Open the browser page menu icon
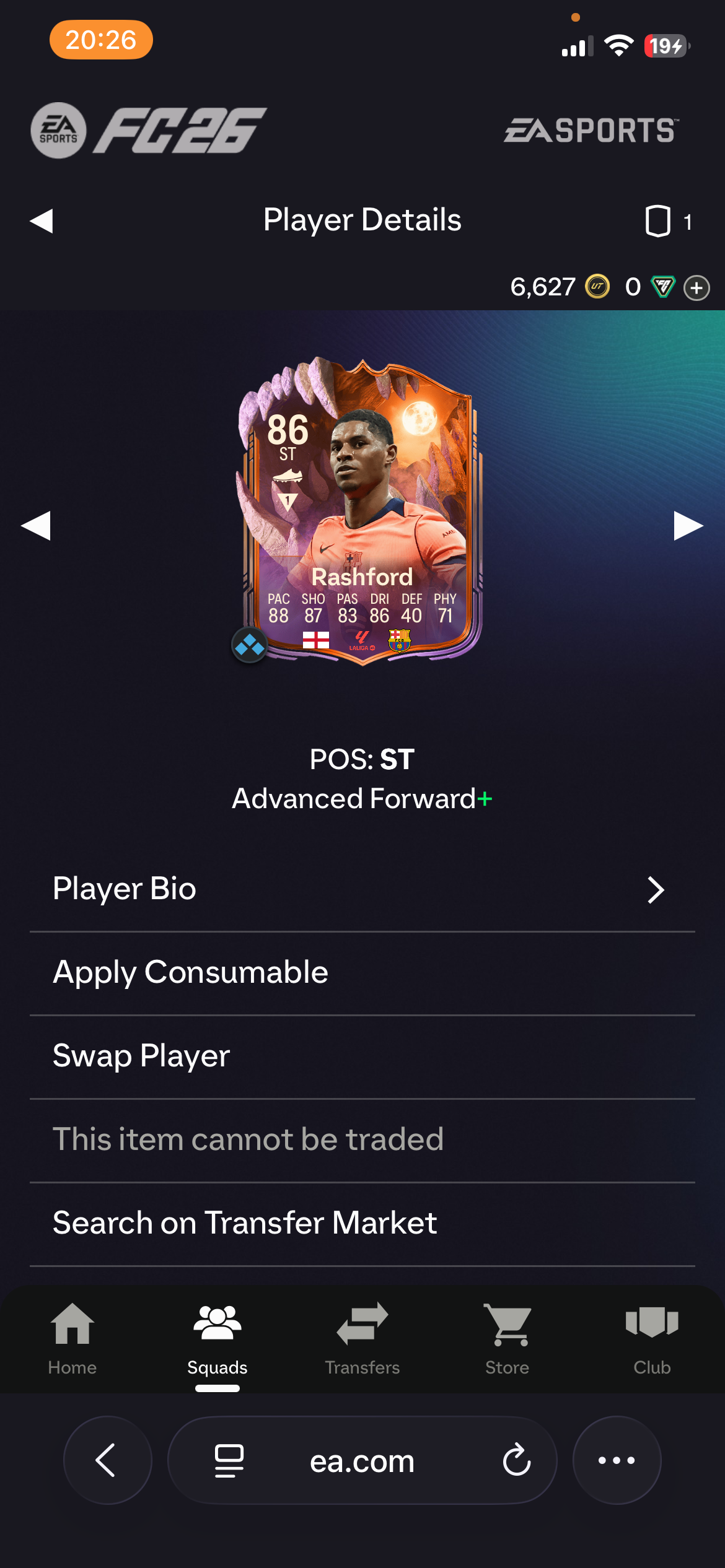 229,1460
